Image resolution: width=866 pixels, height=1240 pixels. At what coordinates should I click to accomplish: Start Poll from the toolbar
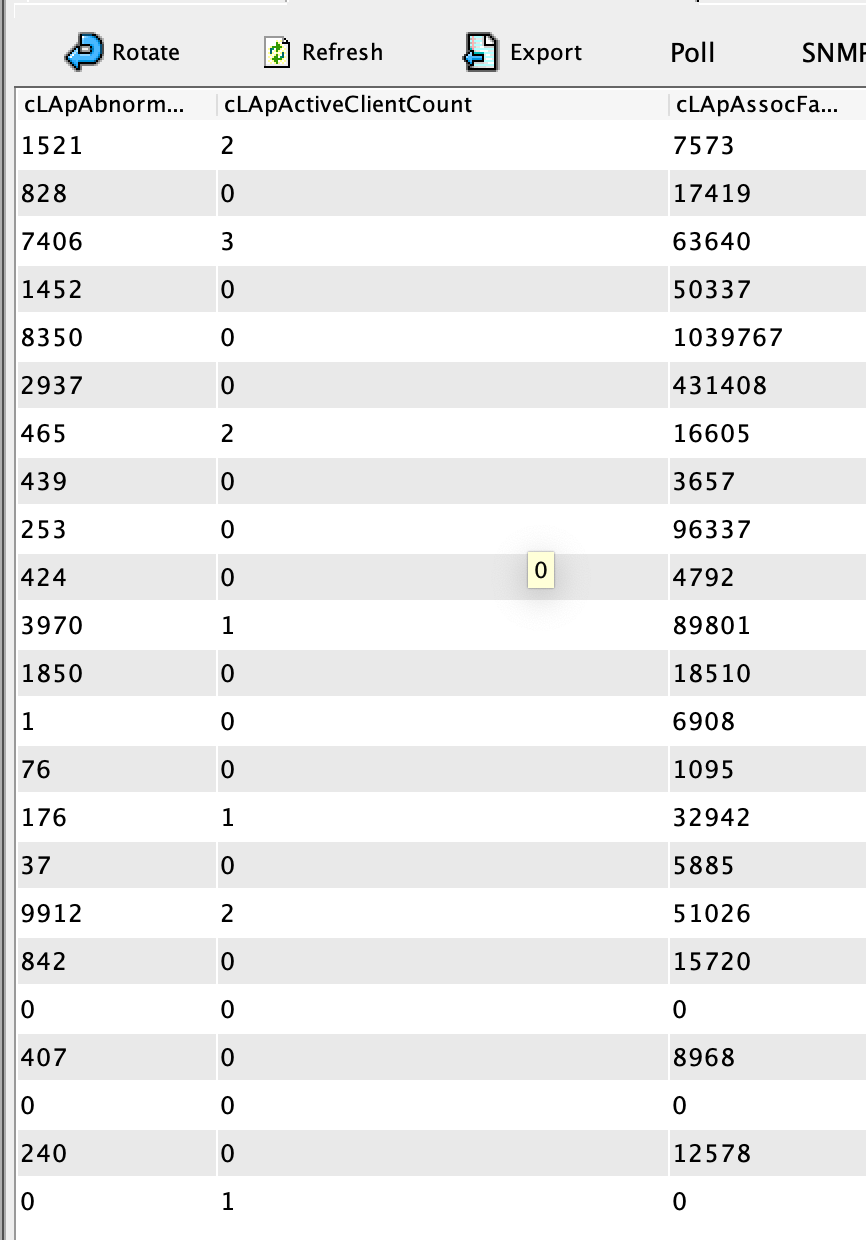692,52
